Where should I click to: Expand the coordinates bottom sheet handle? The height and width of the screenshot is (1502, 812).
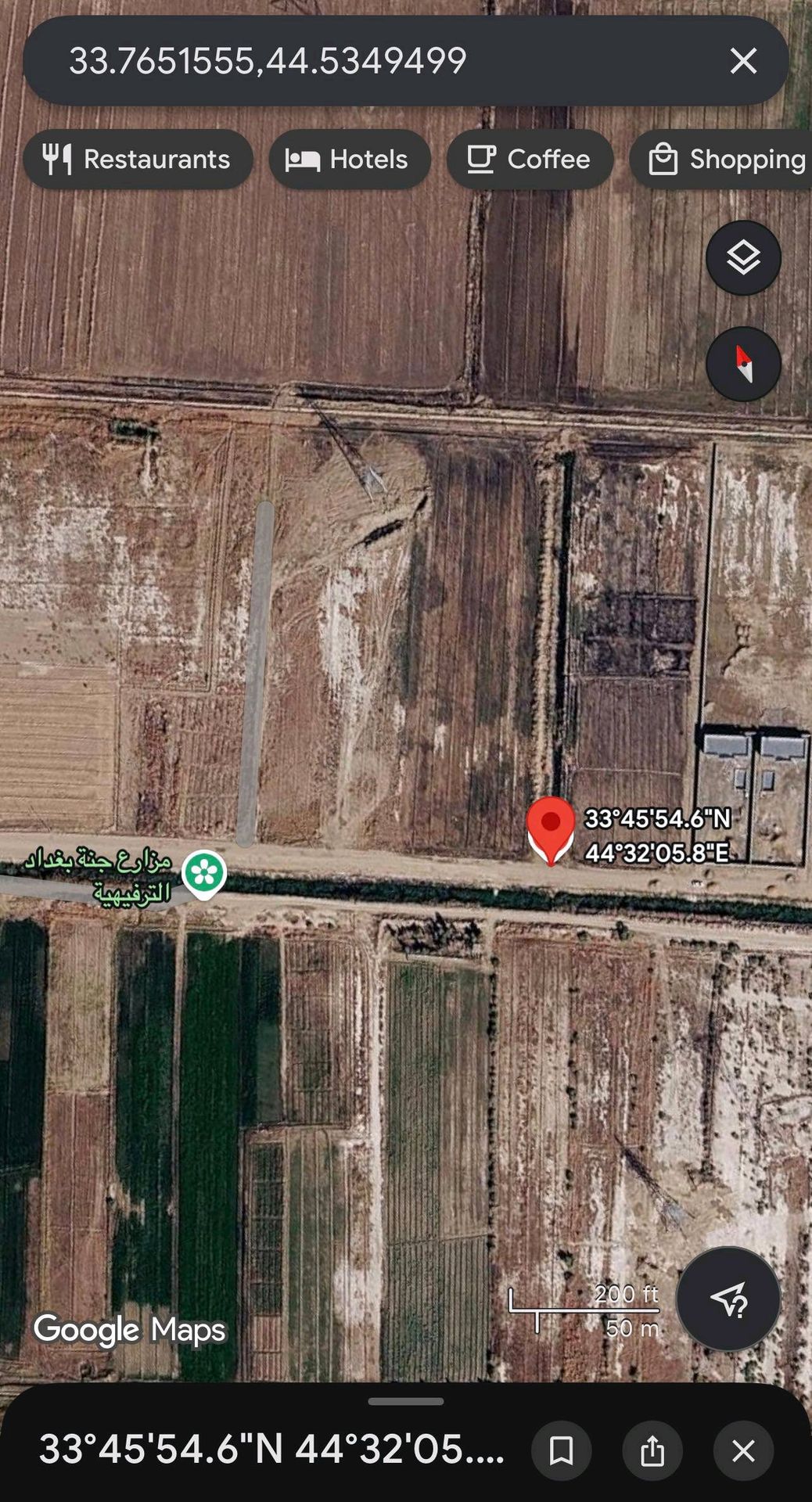coord(406,1401)
